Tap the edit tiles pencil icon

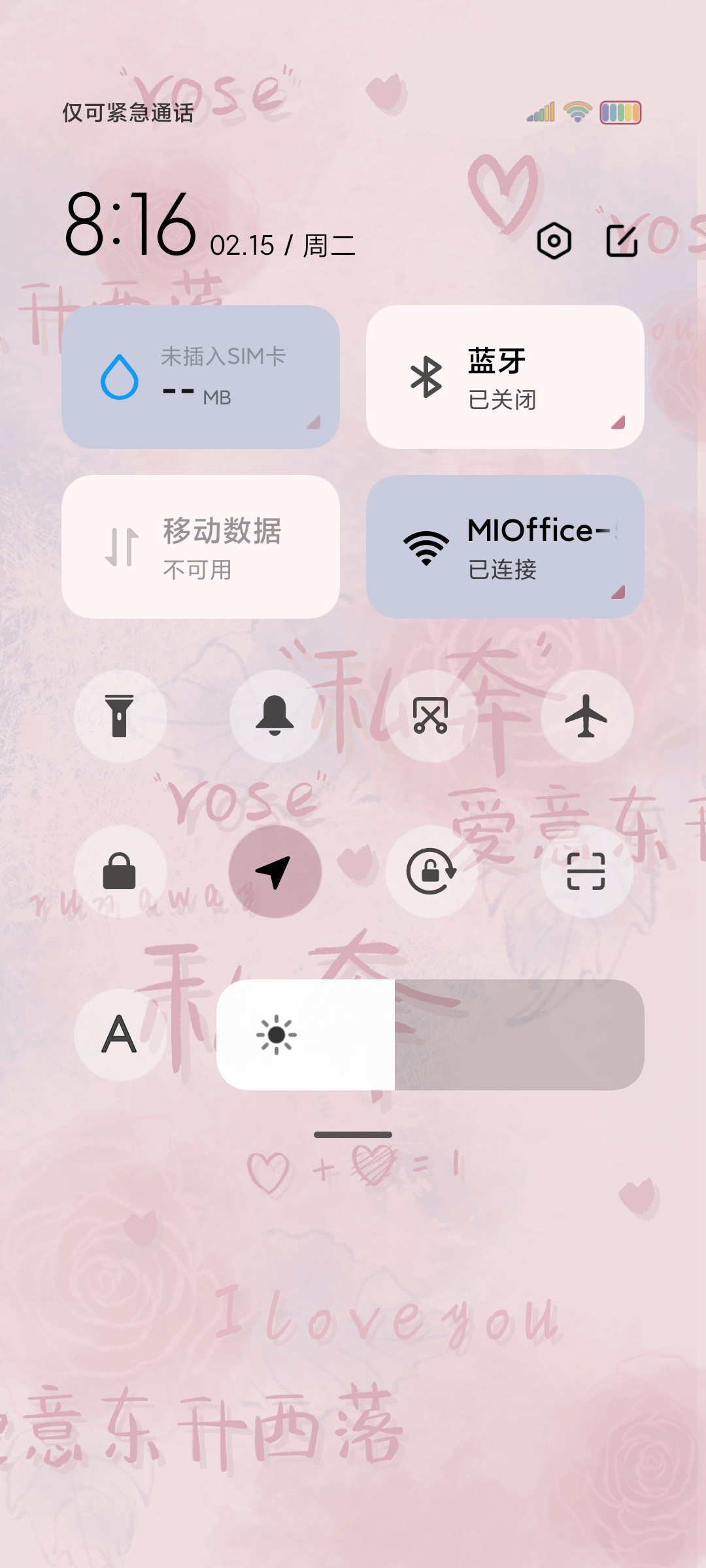coord(622,240)
